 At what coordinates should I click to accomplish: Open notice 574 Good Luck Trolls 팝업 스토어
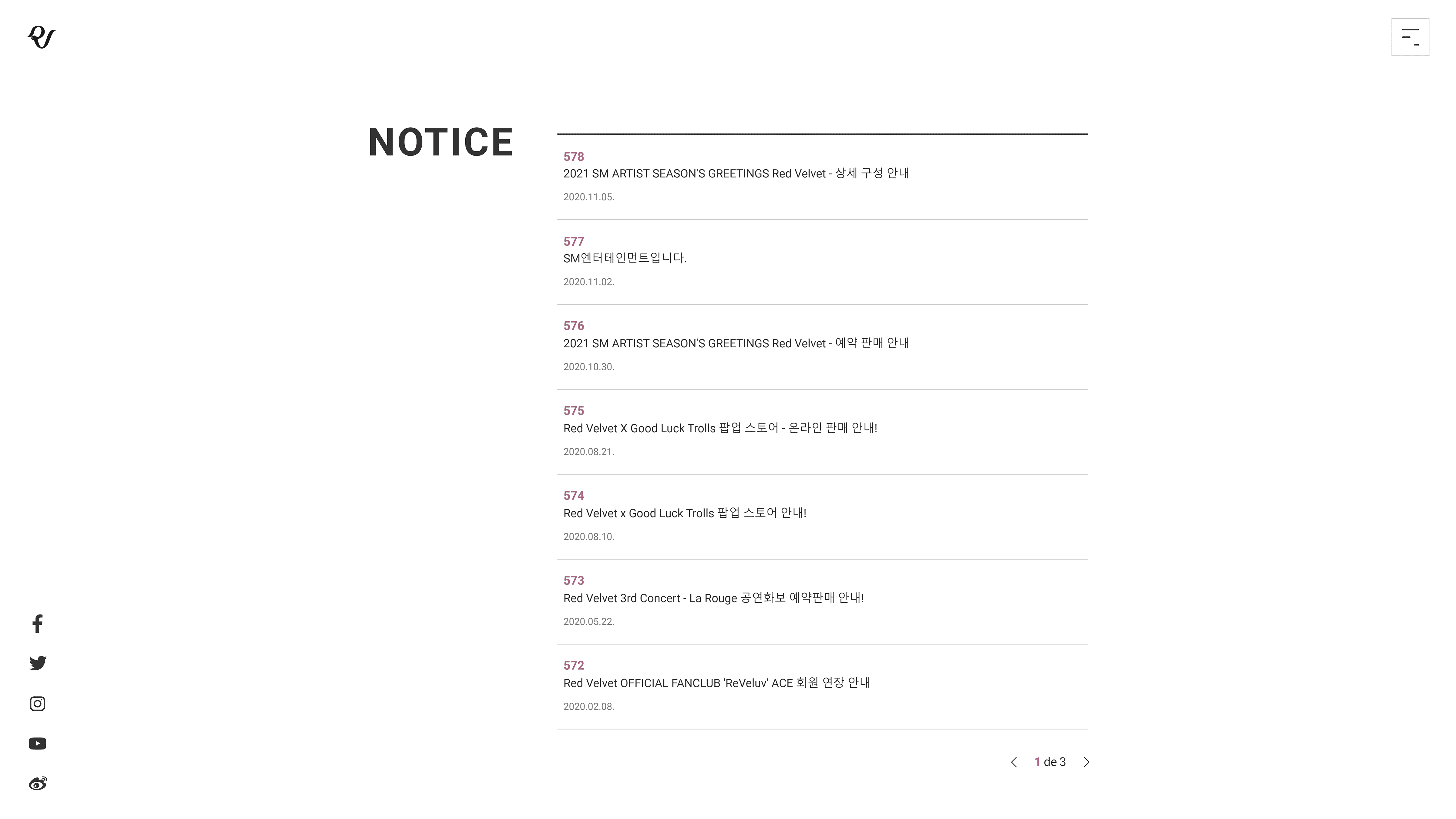pyautogui.click(x=685, y=513)
